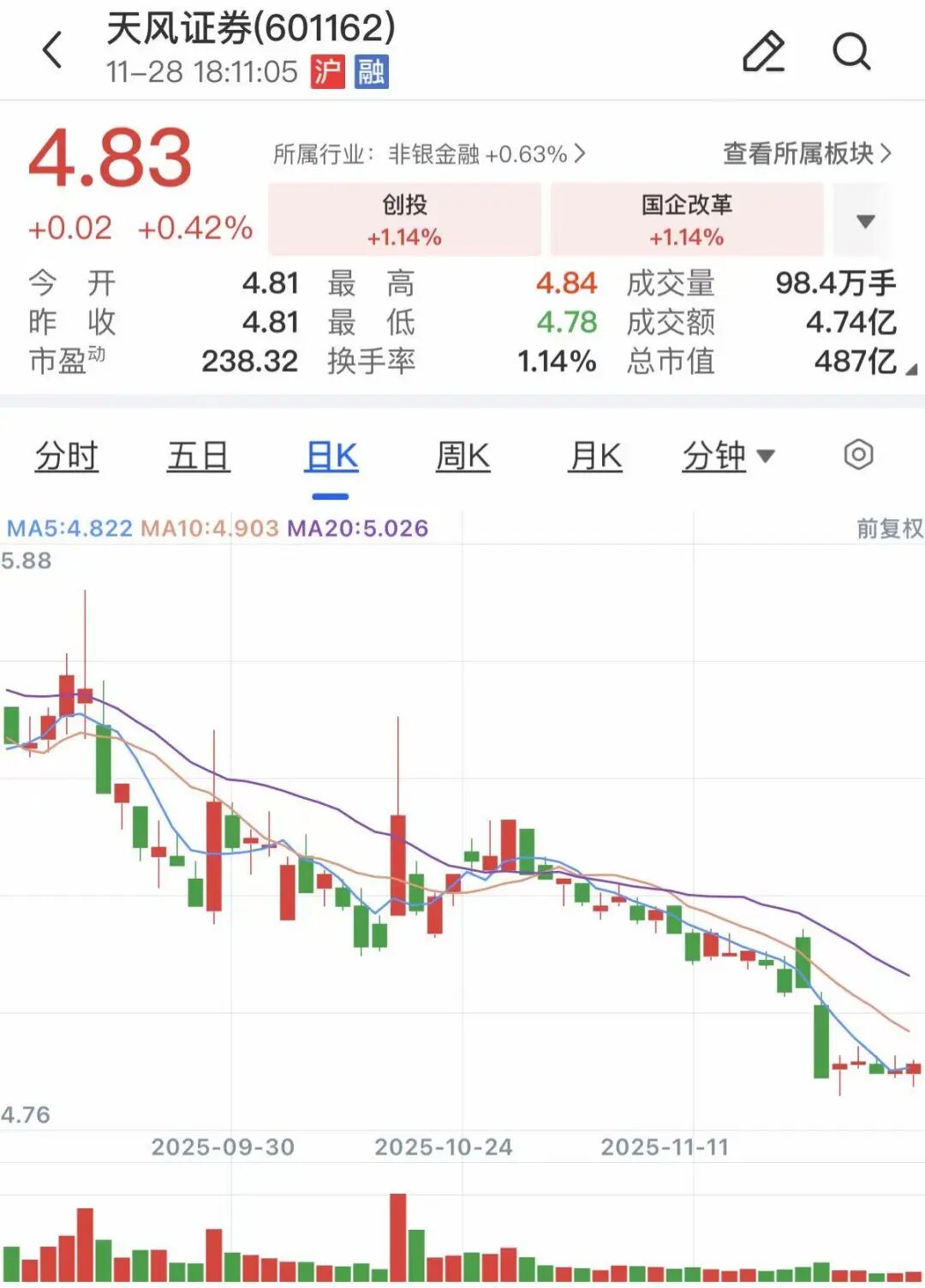Expand quote details corner arrow near 总市值
925x1288 pixels.
tap(910, 370)
